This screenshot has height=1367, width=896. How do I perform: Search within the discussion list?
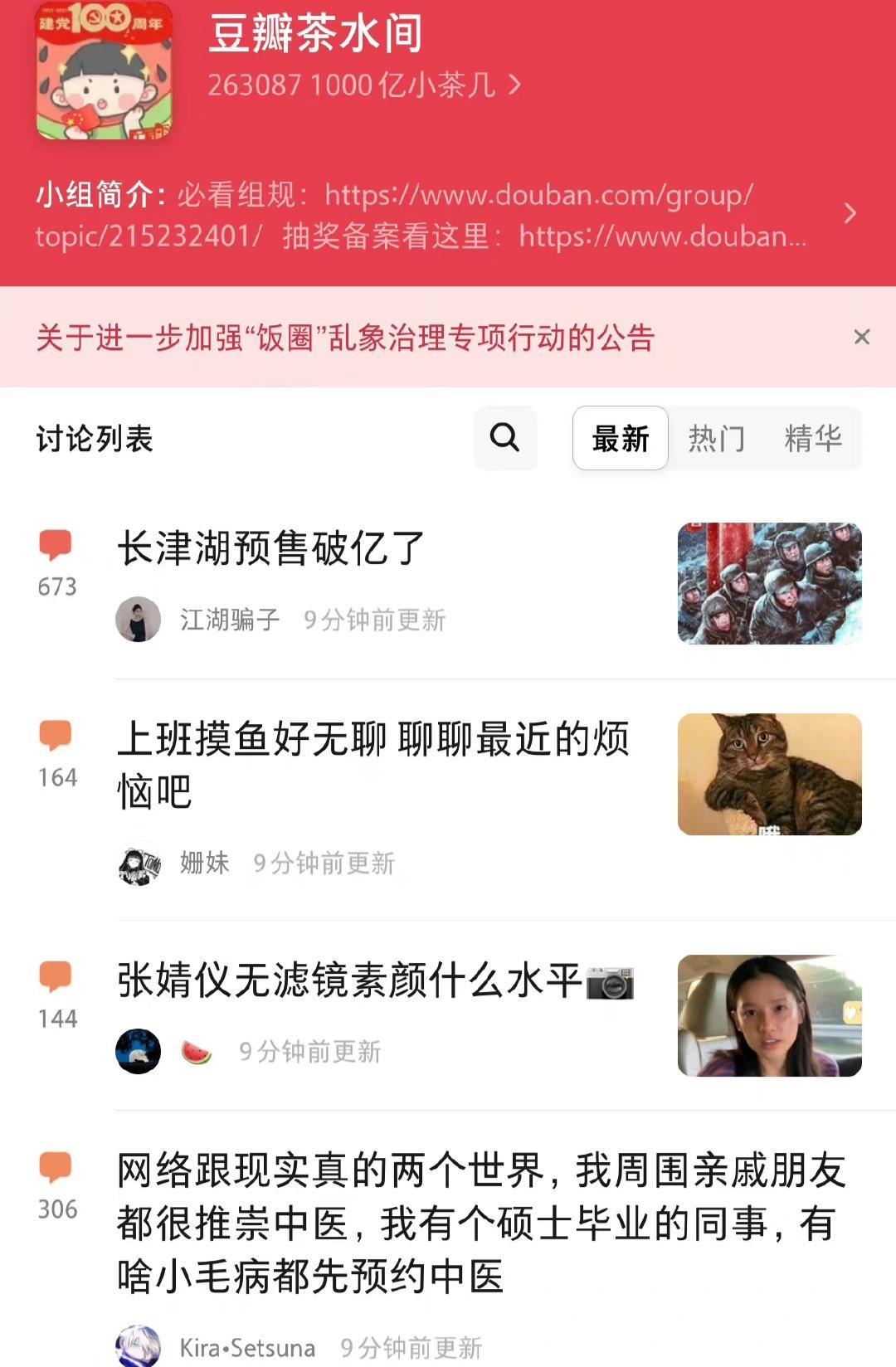click(505, 437)
